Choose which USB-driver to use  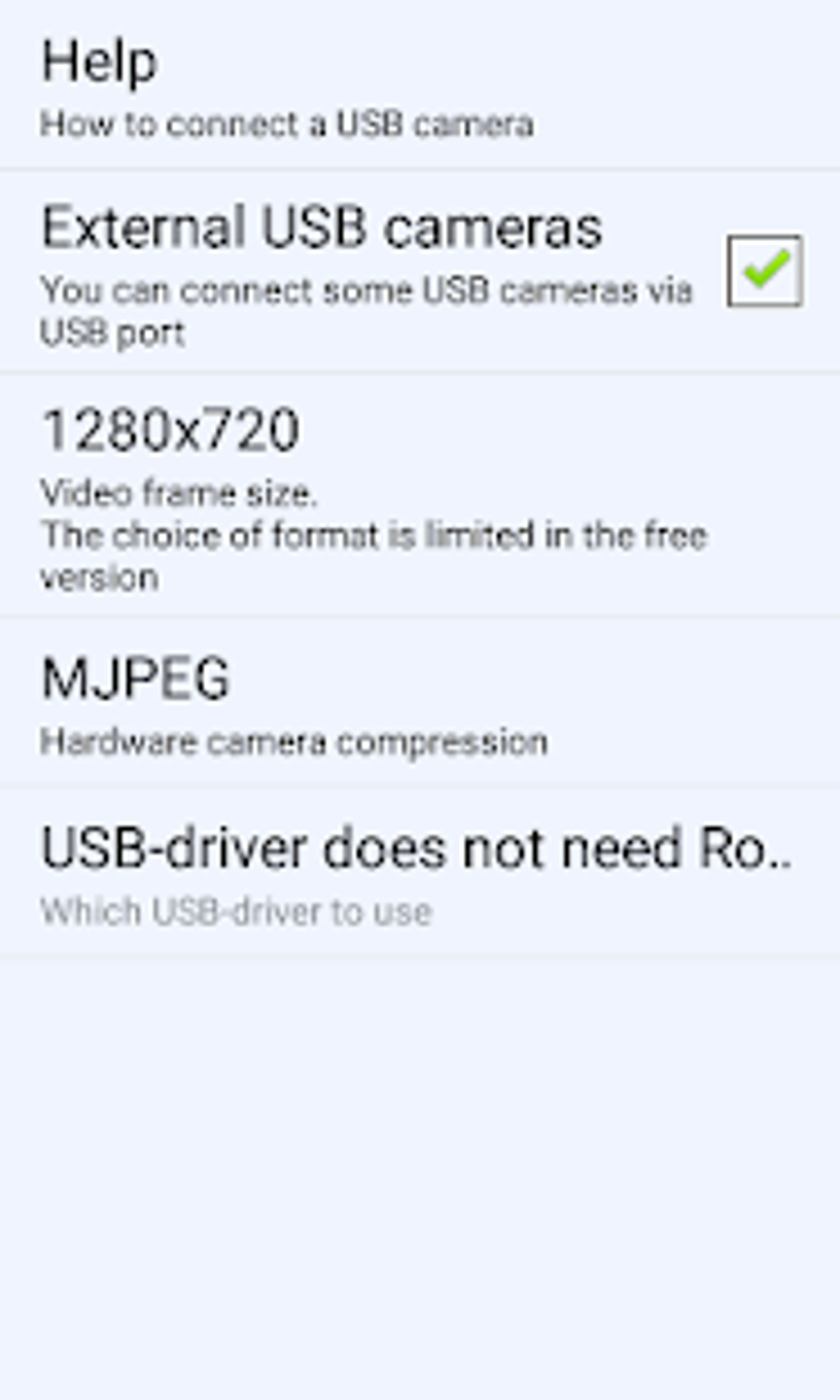(x=420, y=871)
